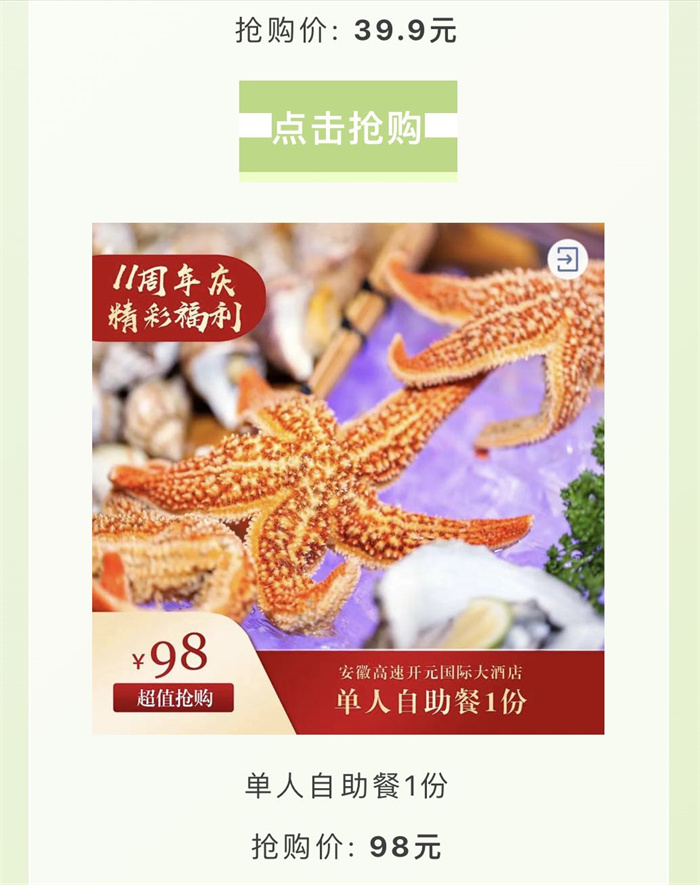Tap the open-link icon on the buffet image
700x885 pixels.
(x=567, y=261)
